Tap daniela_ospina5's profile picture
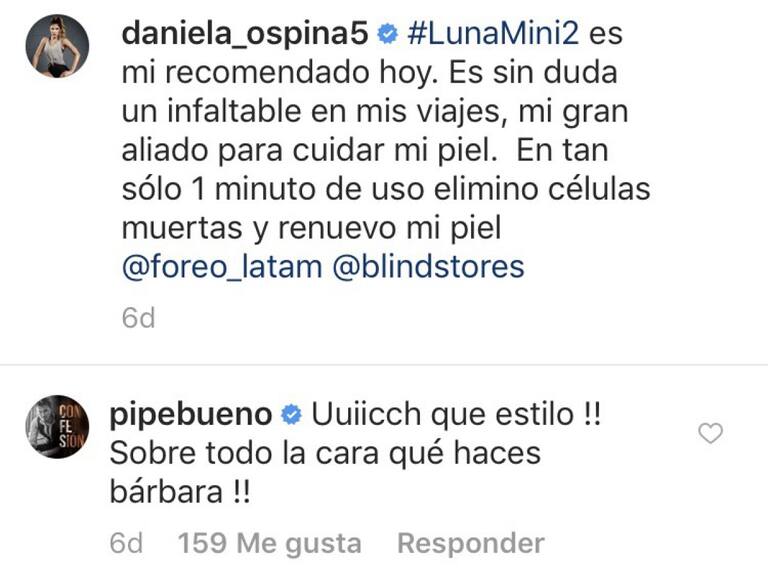Image resolution: width=768 pixels, height=576 pixels. coord(57,45)
